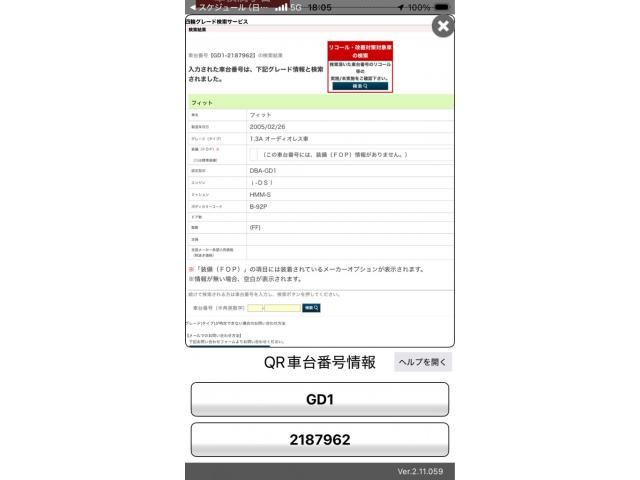Tap the first chassis number input field
The image size is (640, 480).
pyautogui.click(x=256, y=308)
